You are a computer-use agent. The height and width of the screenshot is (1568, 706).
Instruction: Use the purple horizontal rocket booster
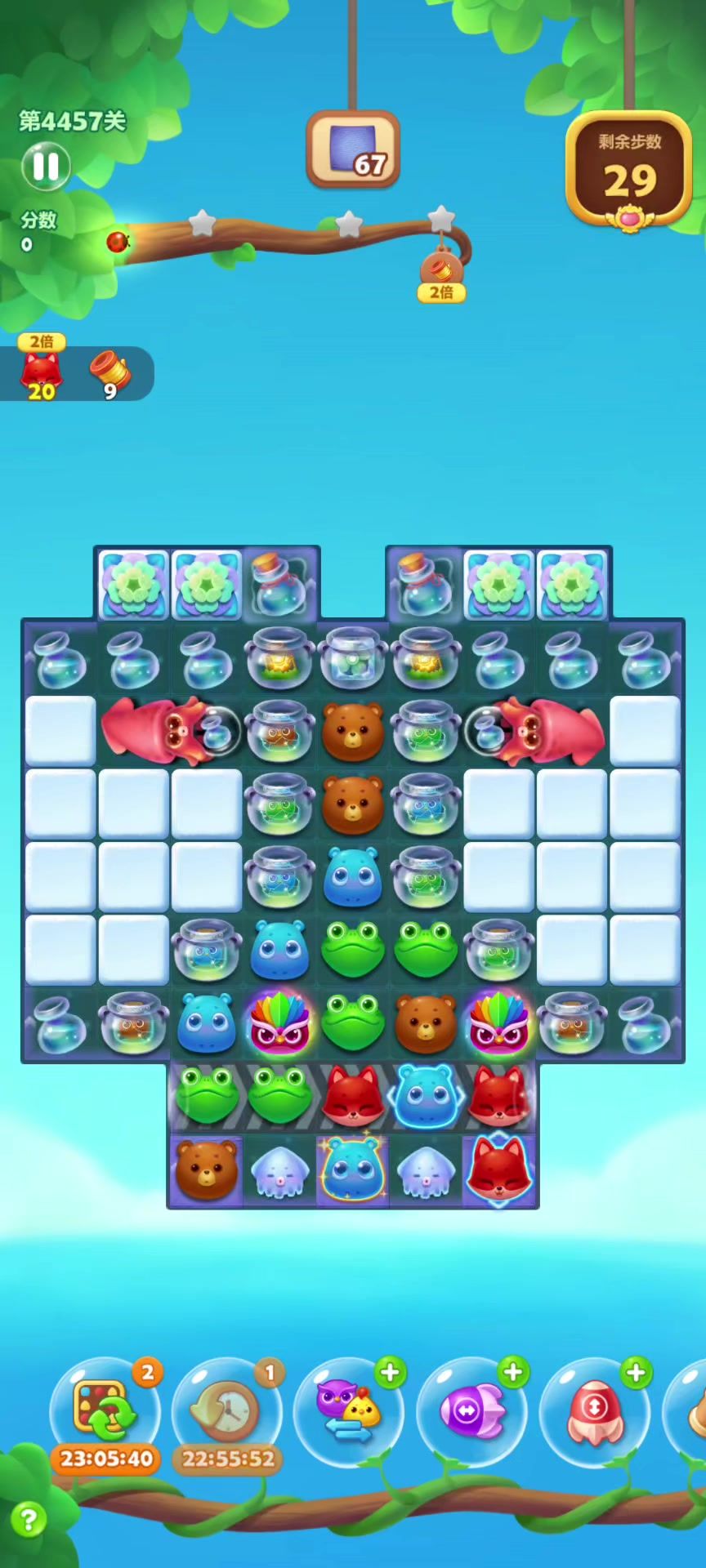pos(471,1410)
